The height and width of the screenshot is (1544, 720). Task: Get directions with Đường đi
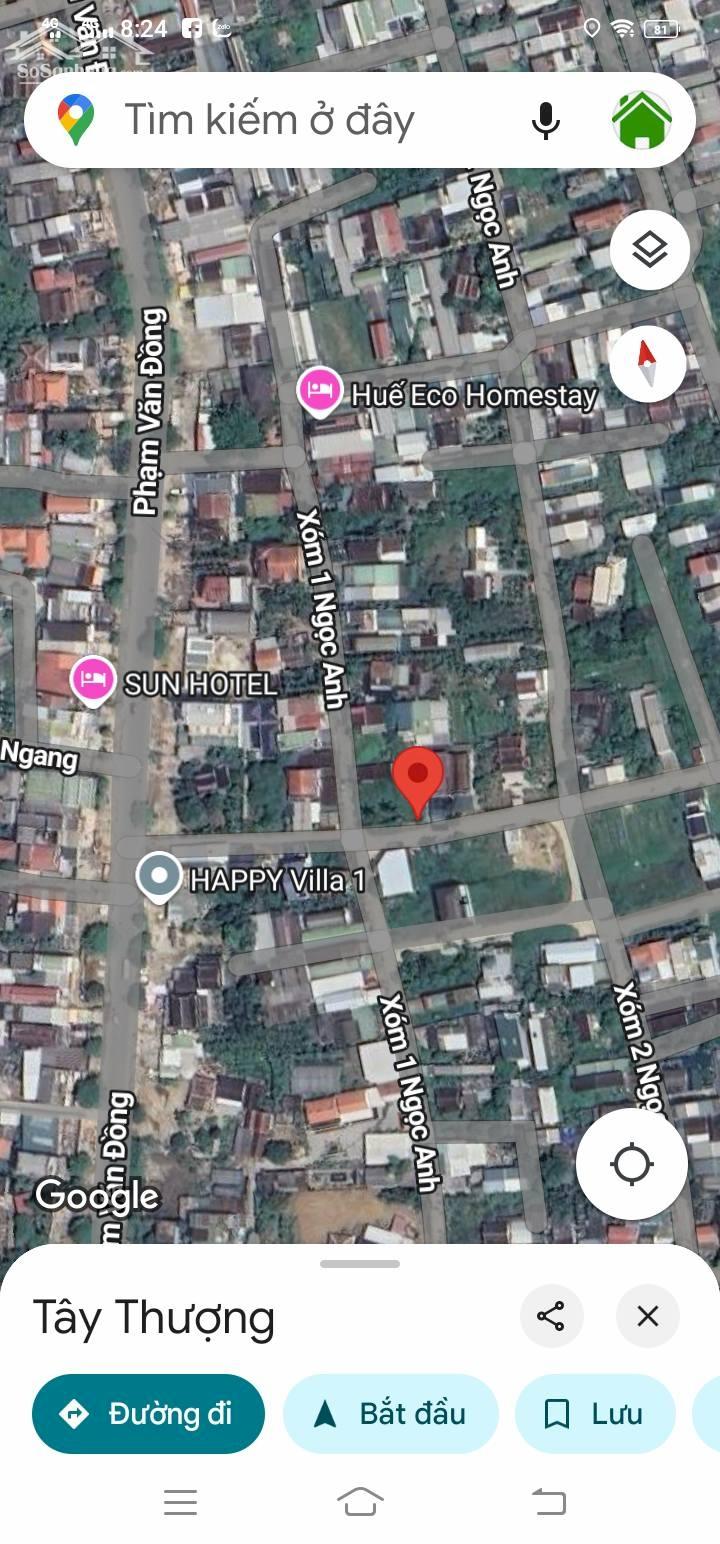[148, 1414]
